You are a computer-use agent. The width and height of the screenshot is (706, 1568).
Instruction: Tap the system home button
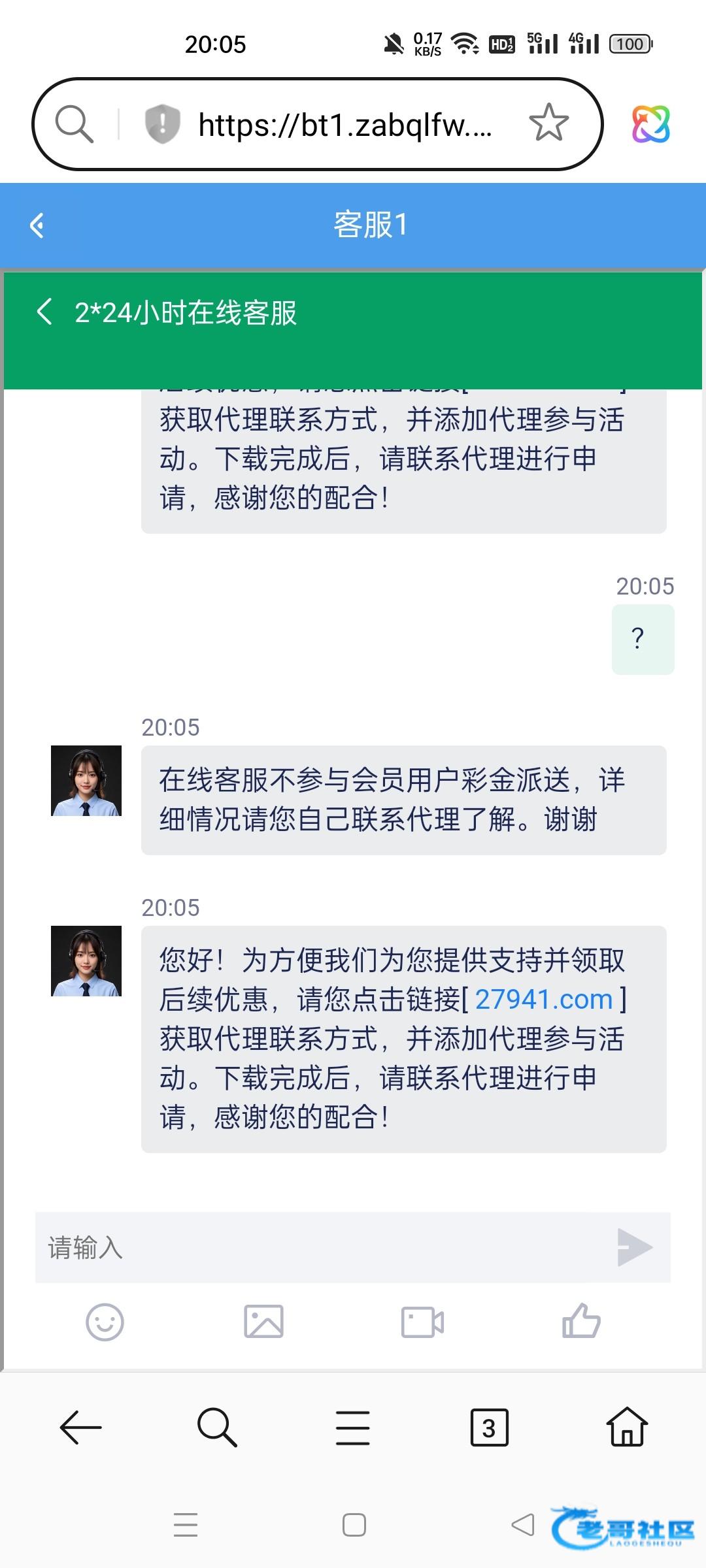[354, 1525]
